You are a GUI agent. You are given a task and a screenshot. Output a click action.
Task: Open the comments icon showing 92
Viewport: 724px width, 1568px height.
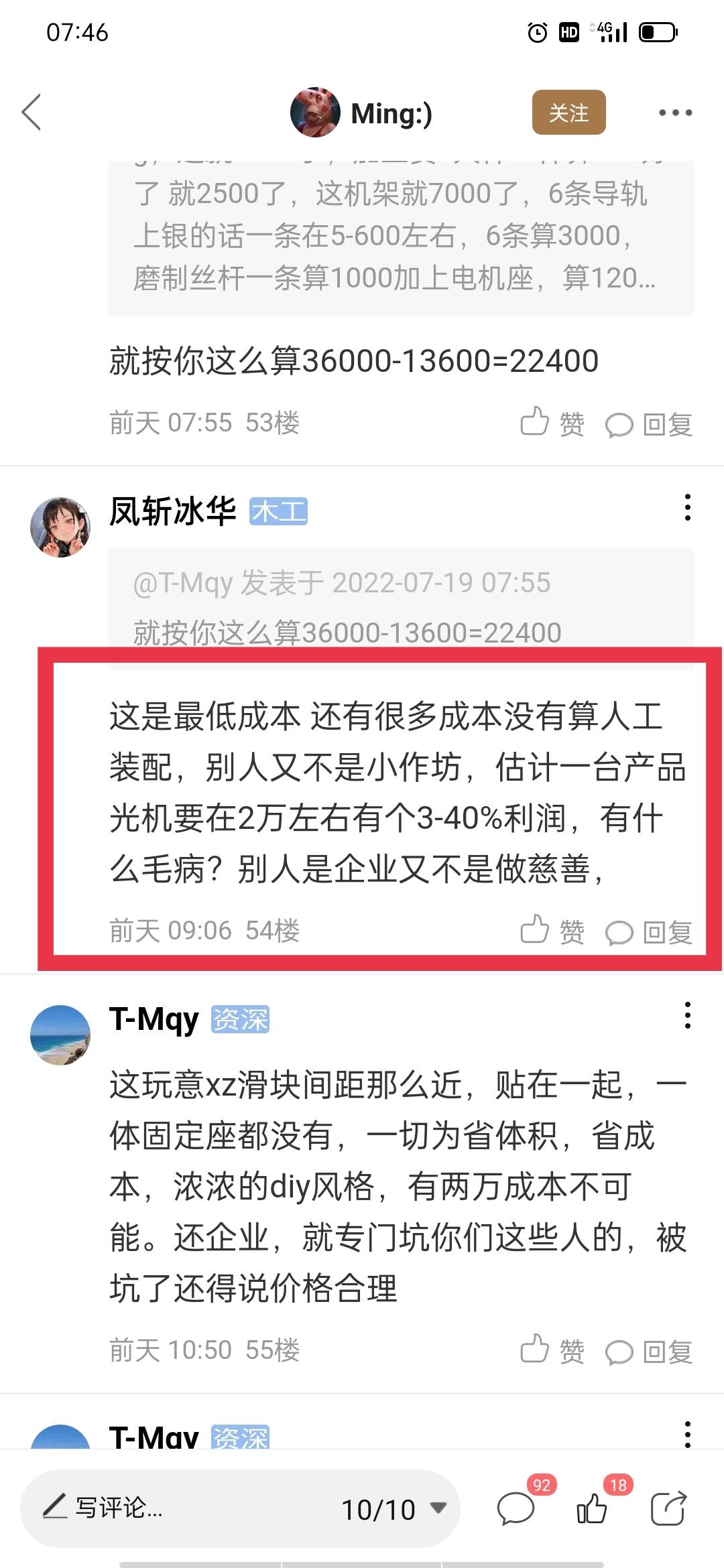[516, 1509]
